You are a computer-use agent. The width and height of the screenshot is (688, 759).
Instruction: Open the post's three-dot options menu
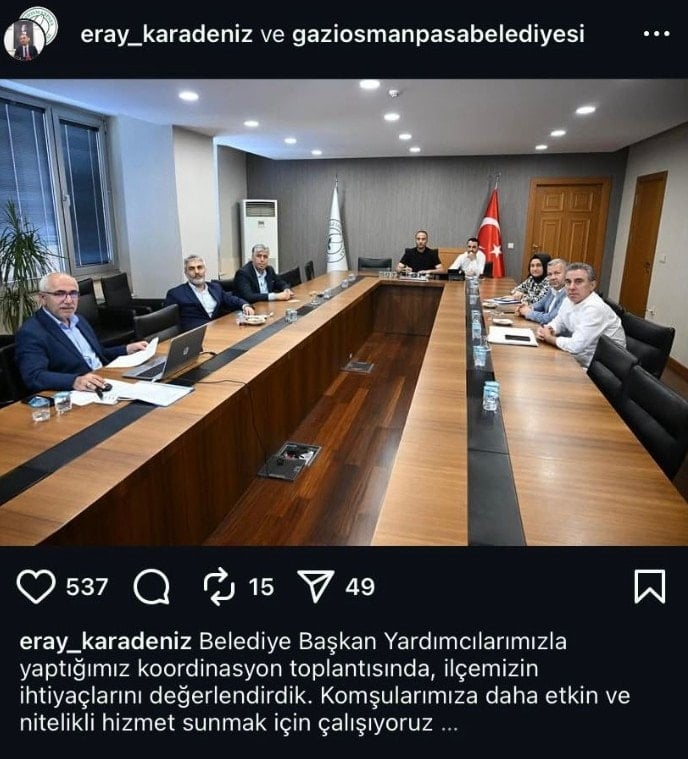click(x=656, y=34)
